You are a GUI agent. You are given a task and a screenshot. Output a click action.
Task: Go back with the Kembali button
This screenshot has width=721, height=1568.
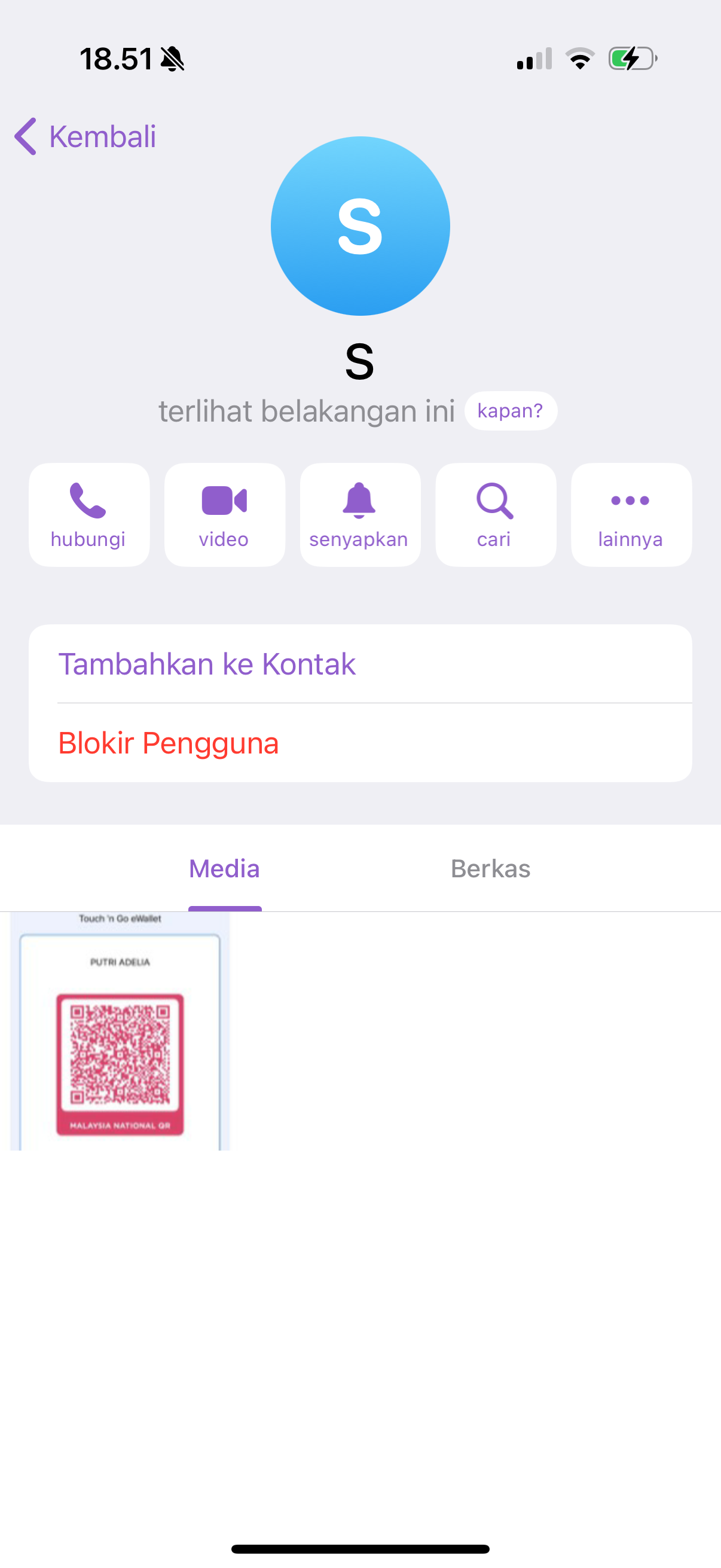[x=85, y=136]
